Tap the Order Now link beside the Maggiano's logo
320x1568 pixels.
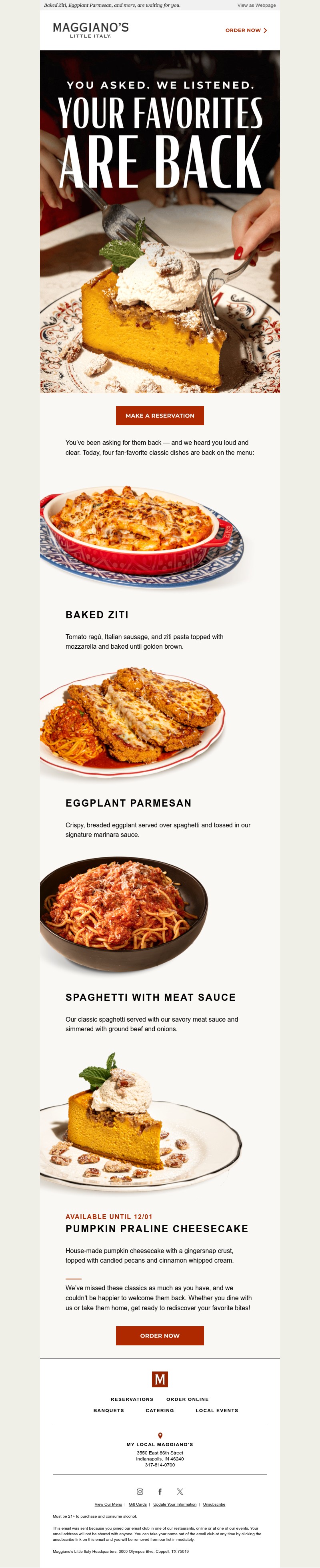pos(246,30)
